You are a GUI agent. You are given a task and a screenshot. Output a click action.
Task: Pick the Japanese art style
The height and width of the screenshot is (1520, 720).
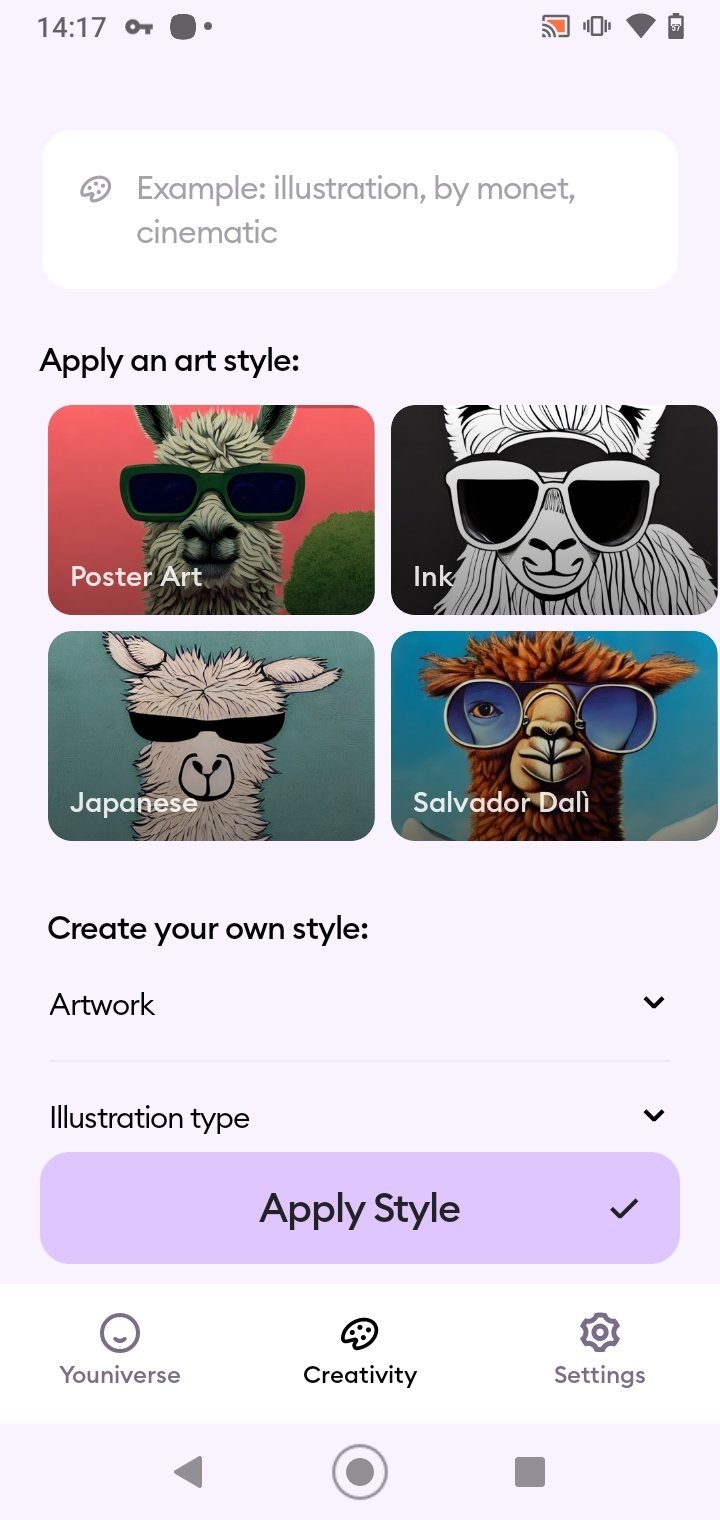tap(211, 736)
